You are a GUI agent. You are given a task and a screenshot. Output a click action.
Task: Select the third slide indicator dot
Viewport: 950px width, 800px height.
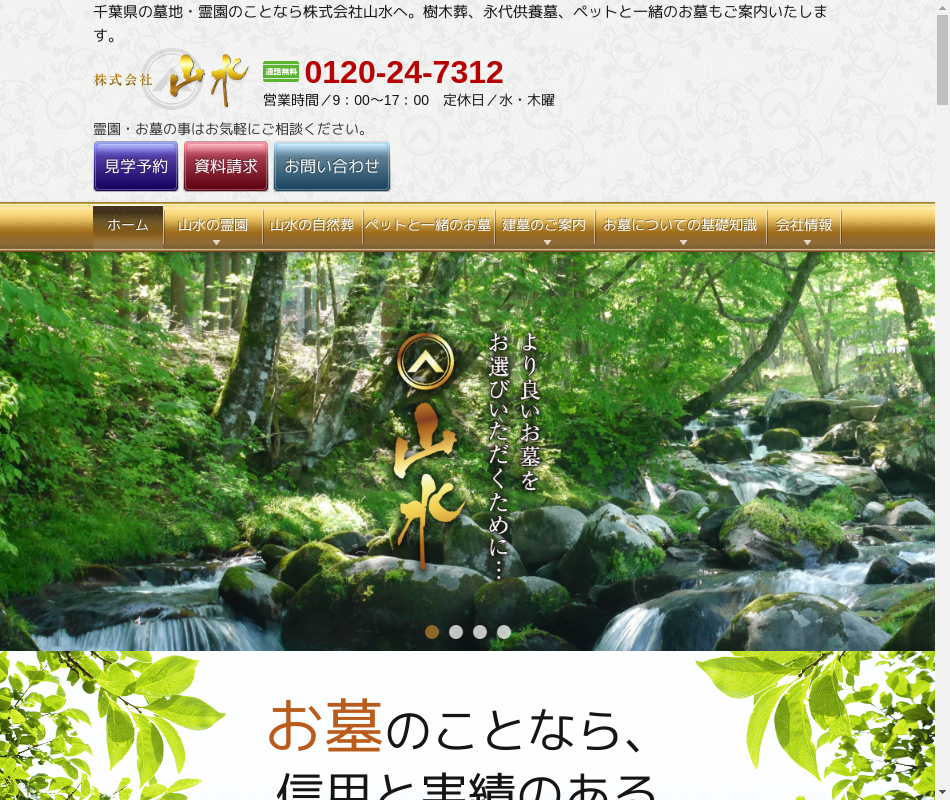click(x=480, y=632)
